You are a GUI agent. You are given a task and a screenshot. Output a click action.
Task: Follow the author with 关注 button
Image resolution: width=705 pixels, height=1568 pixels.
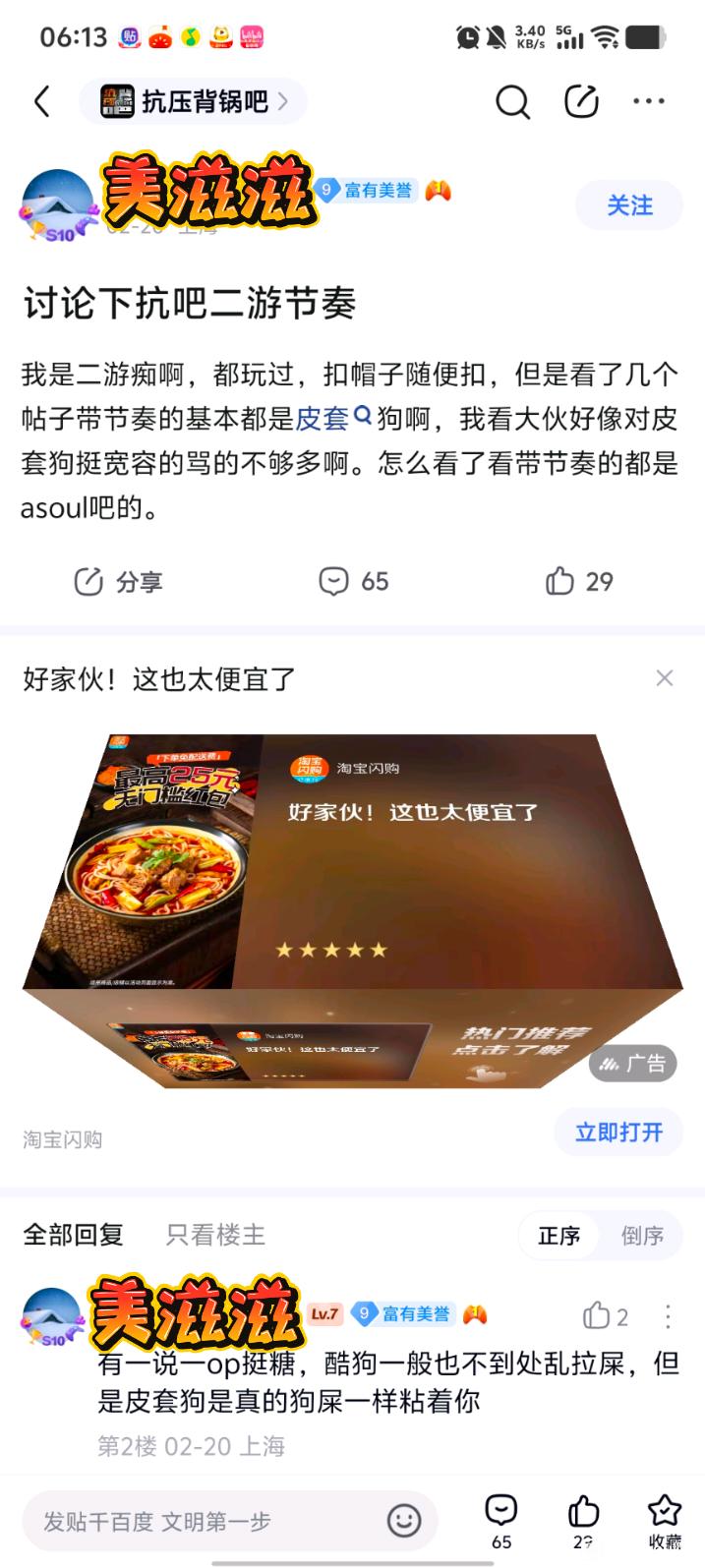pos(629,205)
